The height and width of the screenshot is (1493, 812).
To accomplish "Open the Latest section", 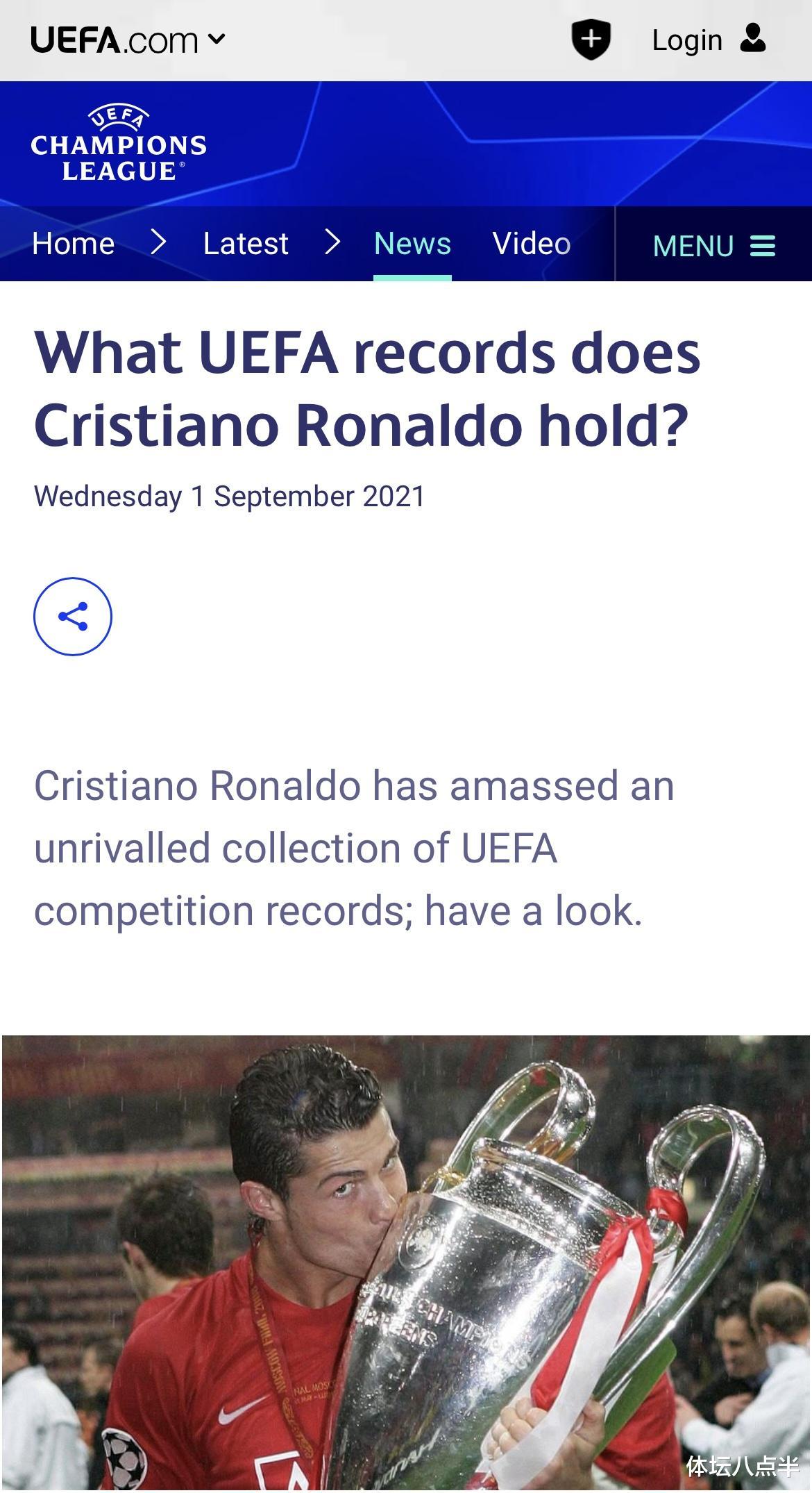I will click(x=246, y=244).
